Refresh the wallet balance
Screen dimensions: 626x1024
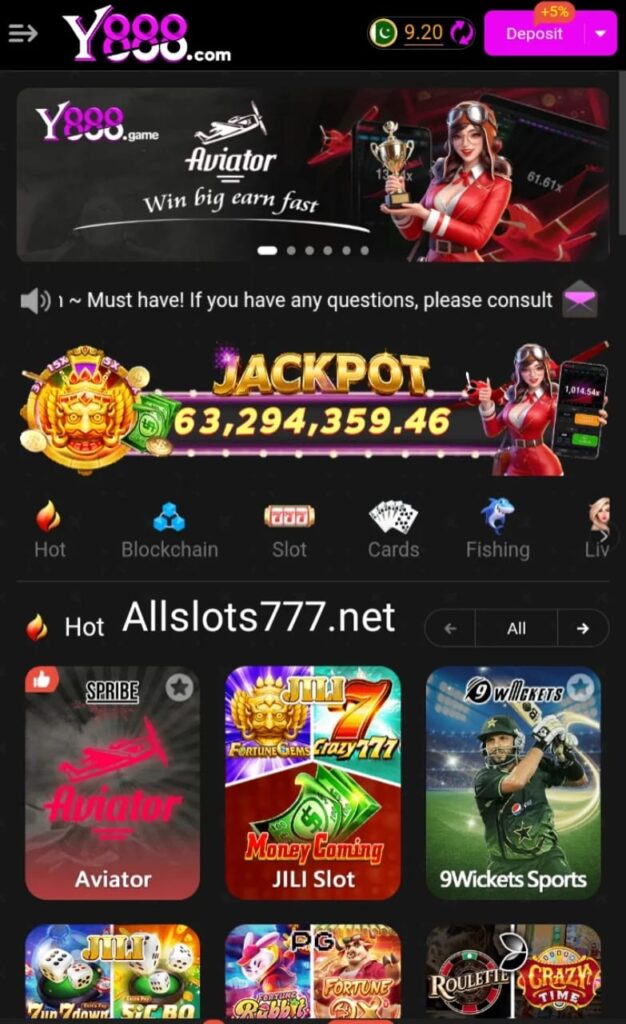[461, 33]
